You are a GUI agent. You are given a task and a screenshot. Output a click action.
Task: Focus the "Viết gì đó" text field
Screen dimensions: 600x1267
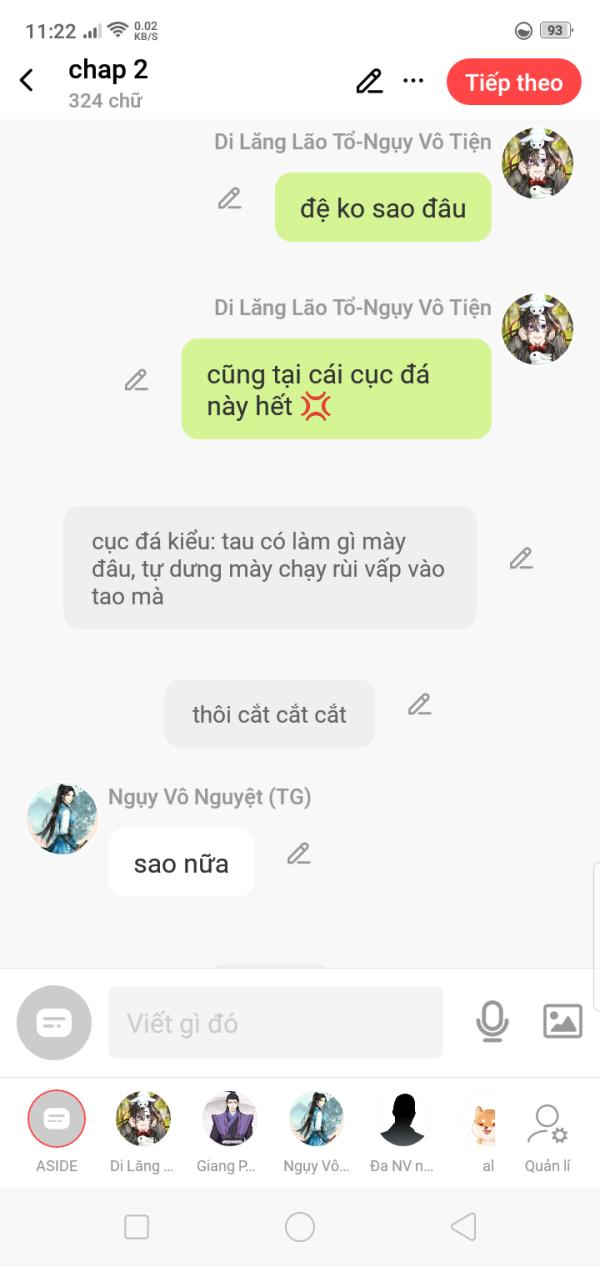coord(275,1023)
